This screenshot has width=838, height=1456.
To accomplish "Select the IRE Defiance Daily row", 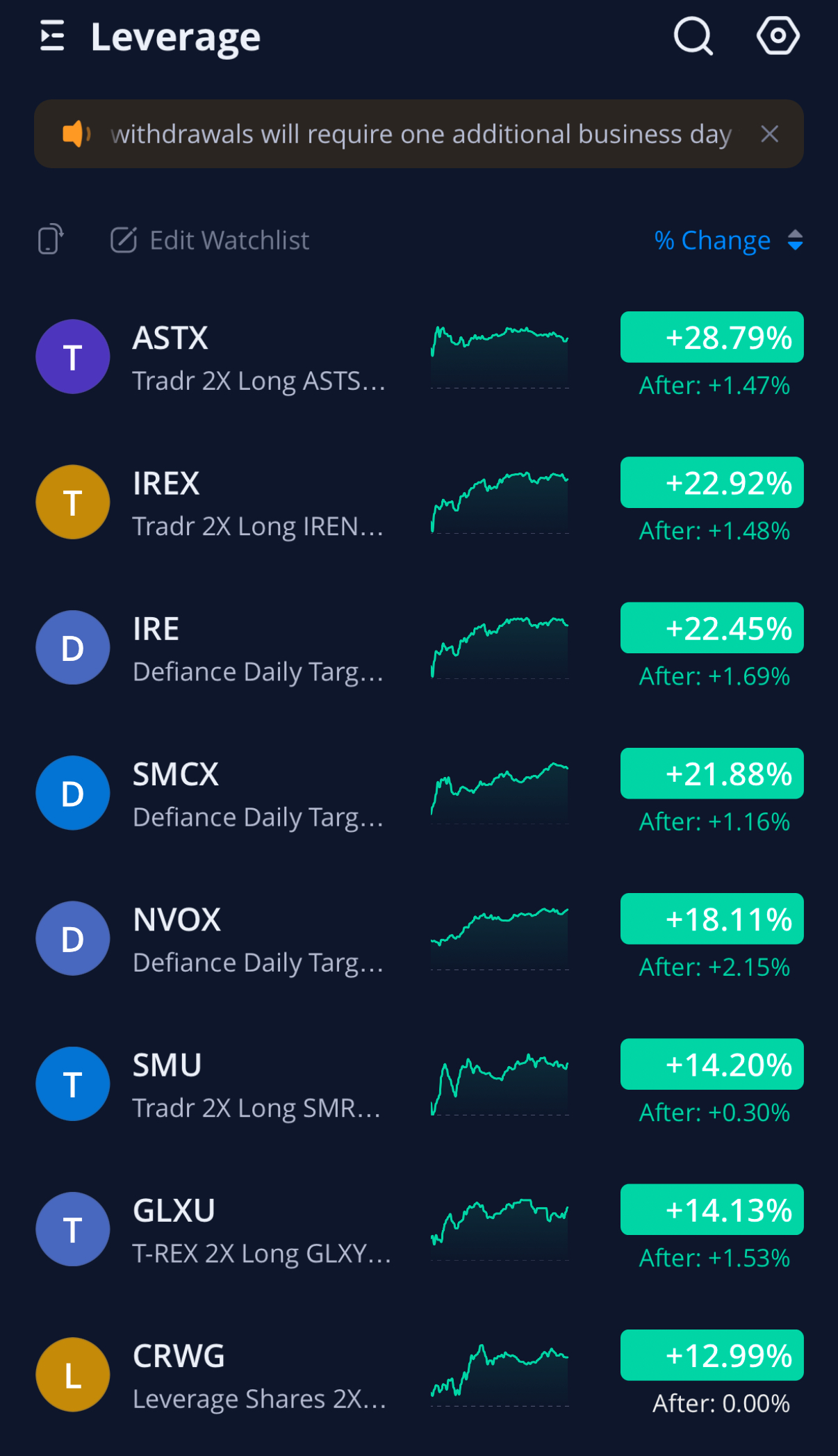I will [x=258, y=649].
